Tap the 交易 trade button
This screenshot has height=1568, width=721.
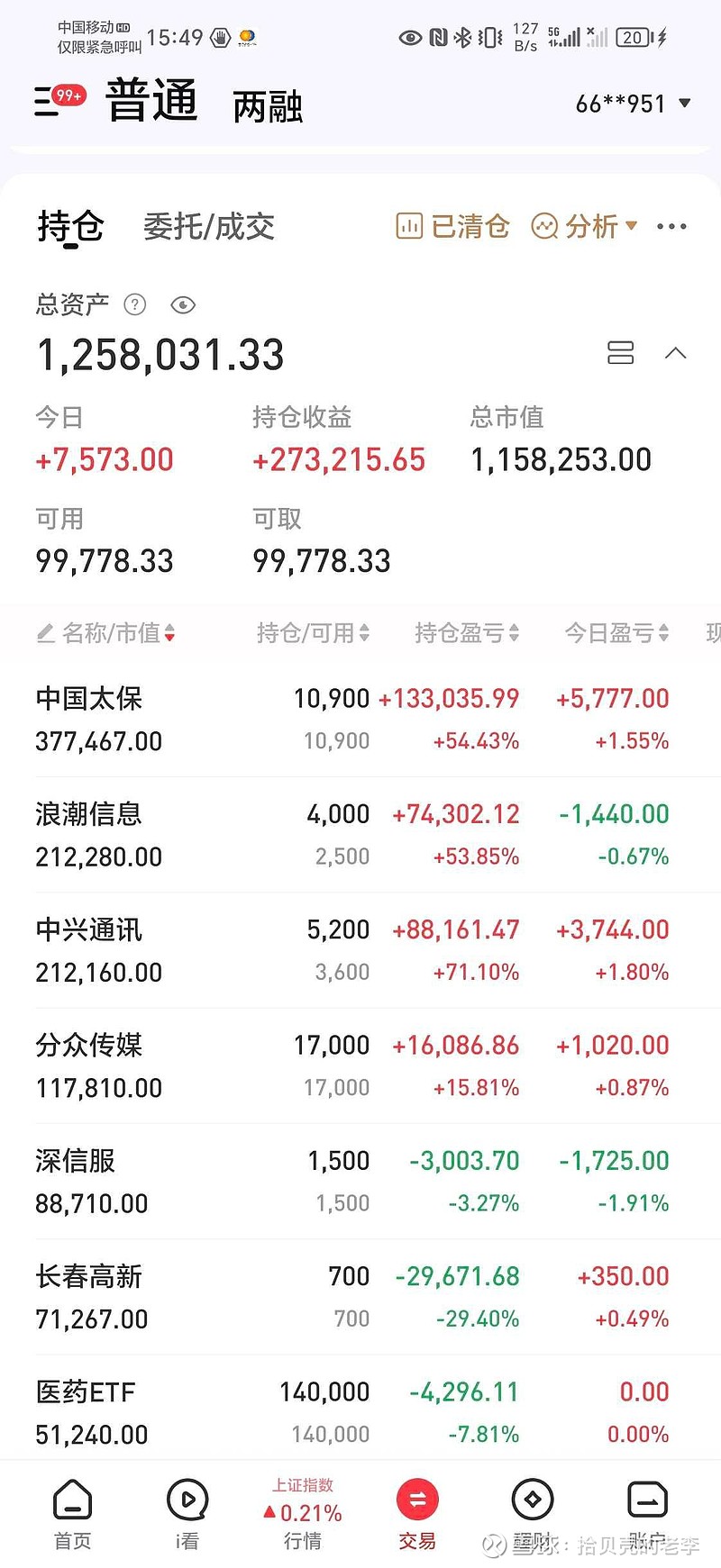tap(416, 1506)
